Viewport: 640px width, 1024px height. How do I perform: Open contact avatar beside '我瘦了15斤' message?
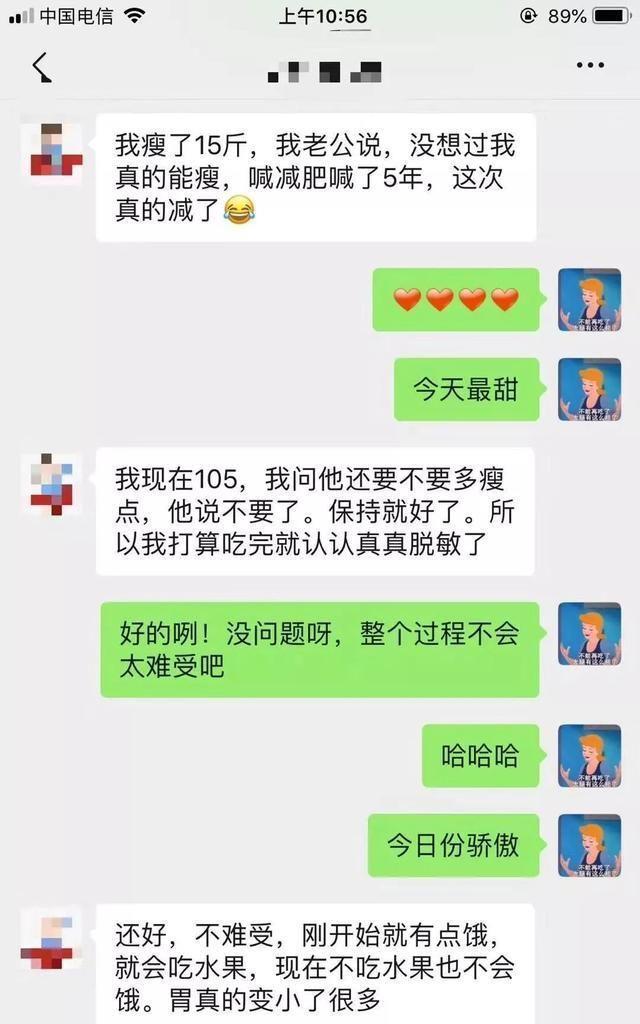(x=52, y=150)
